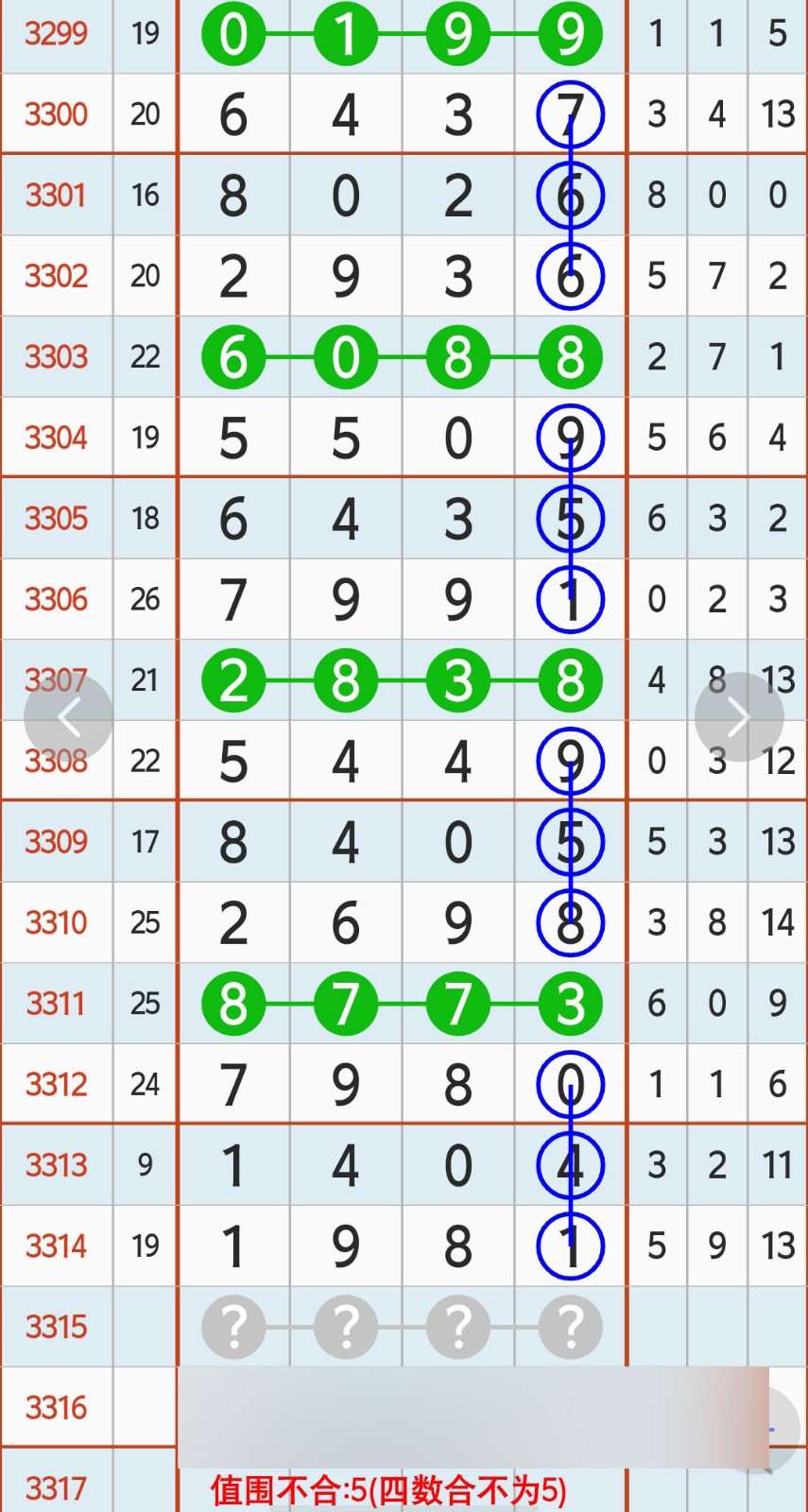
Task: Select the green circled 0 in row 3299
Action: 233,33
